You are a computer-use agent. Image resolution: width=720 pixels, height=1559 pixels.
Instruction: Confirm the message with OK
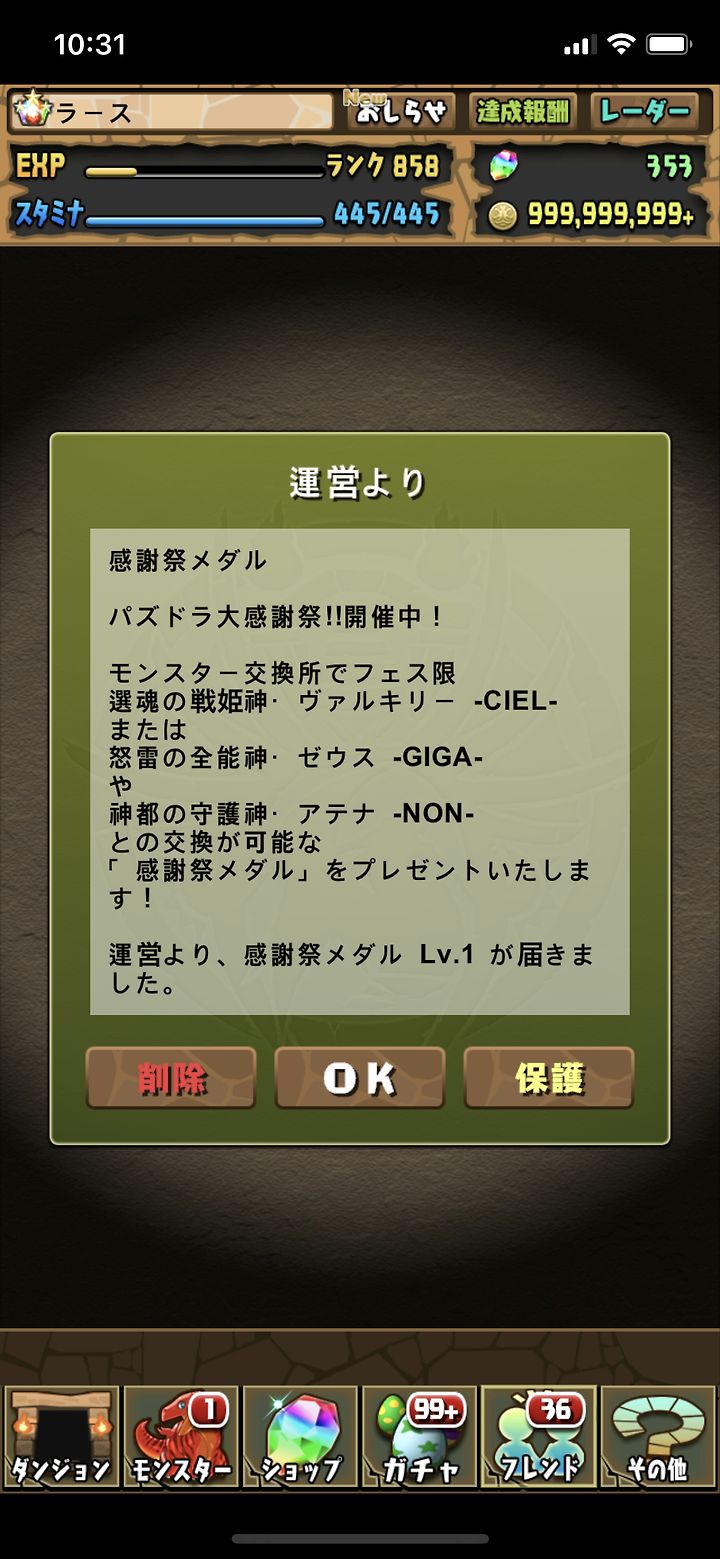point(360,1078)
